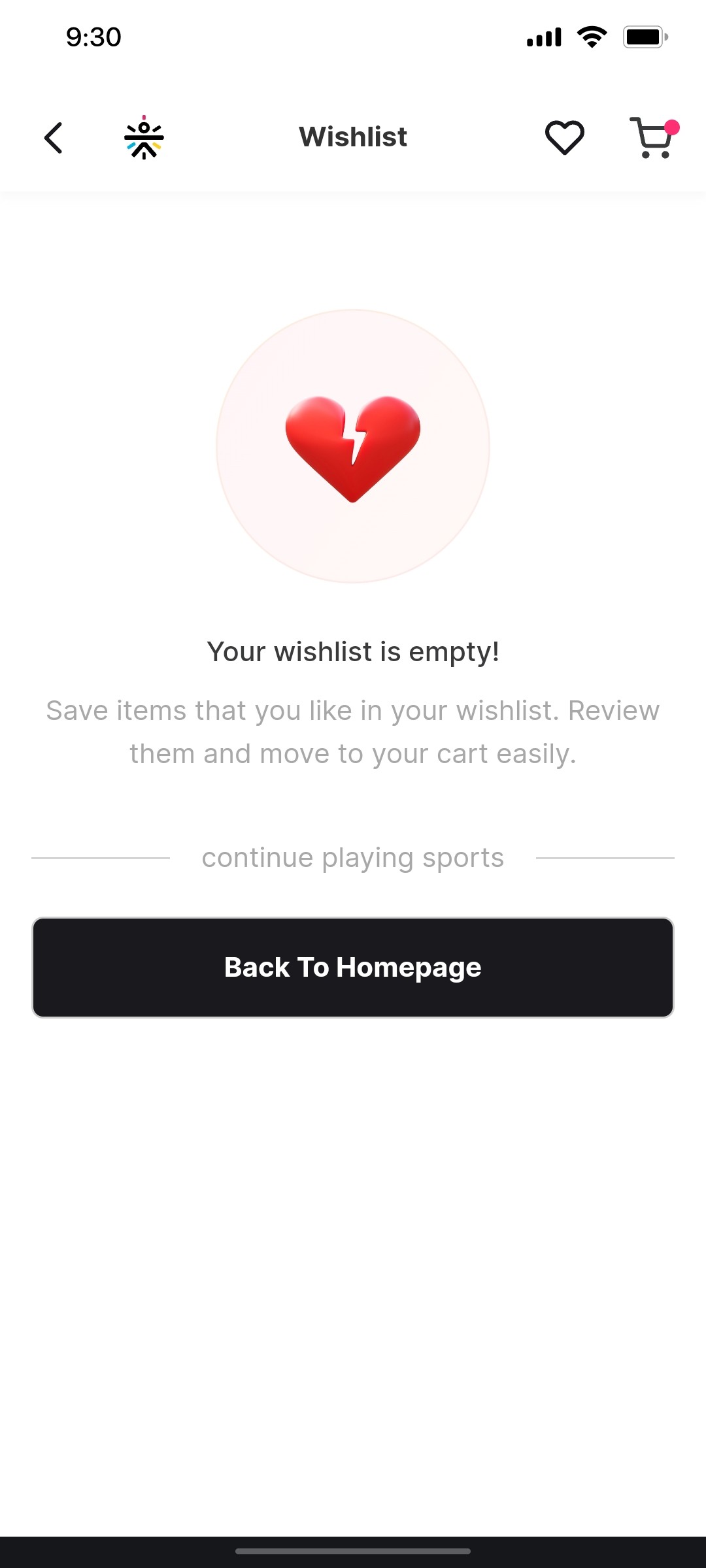Tap the app logo icon
Viewport: 706px width, 1568px height.
144,137
